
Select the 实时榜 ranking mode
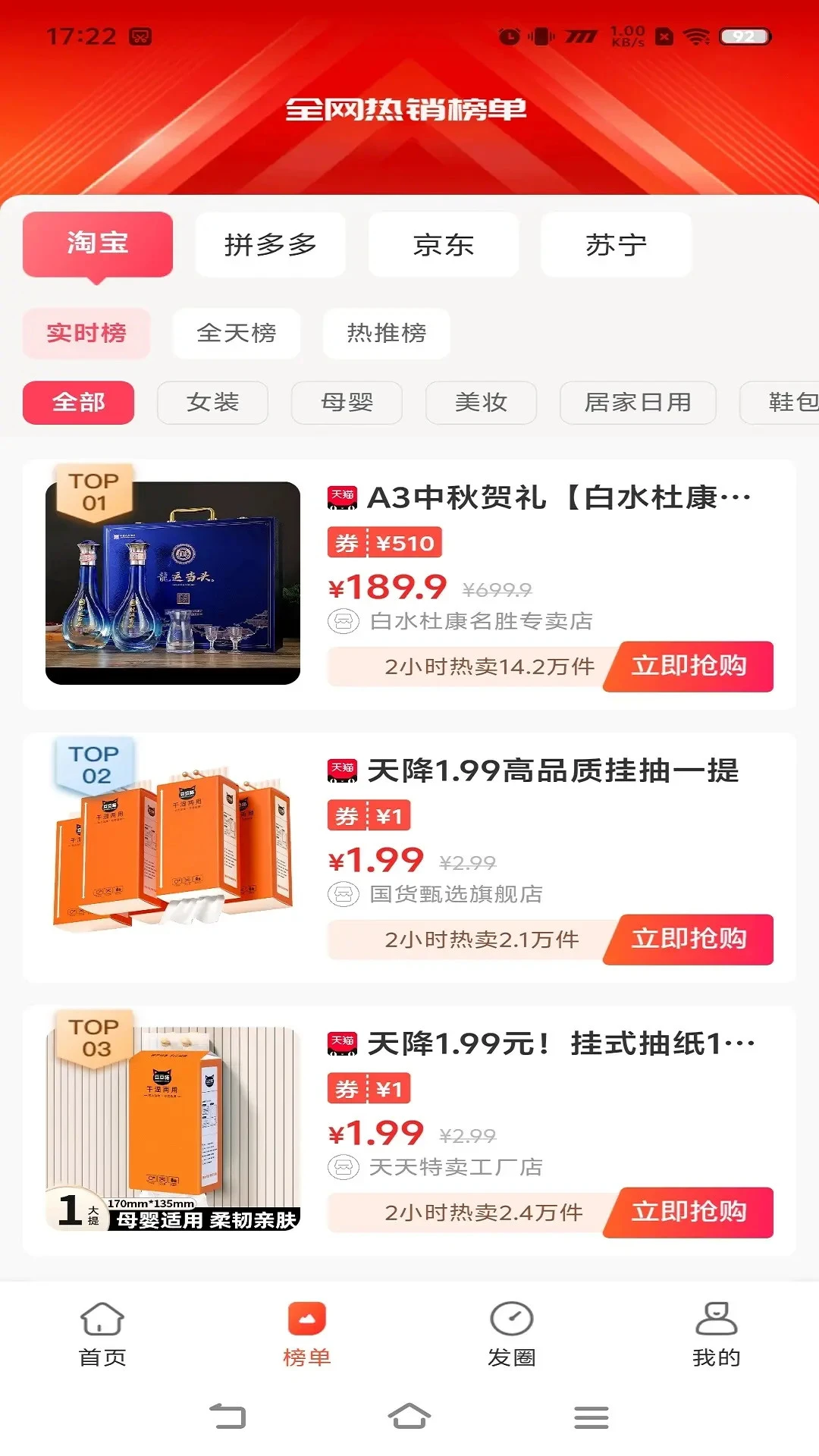pos(86,333)
